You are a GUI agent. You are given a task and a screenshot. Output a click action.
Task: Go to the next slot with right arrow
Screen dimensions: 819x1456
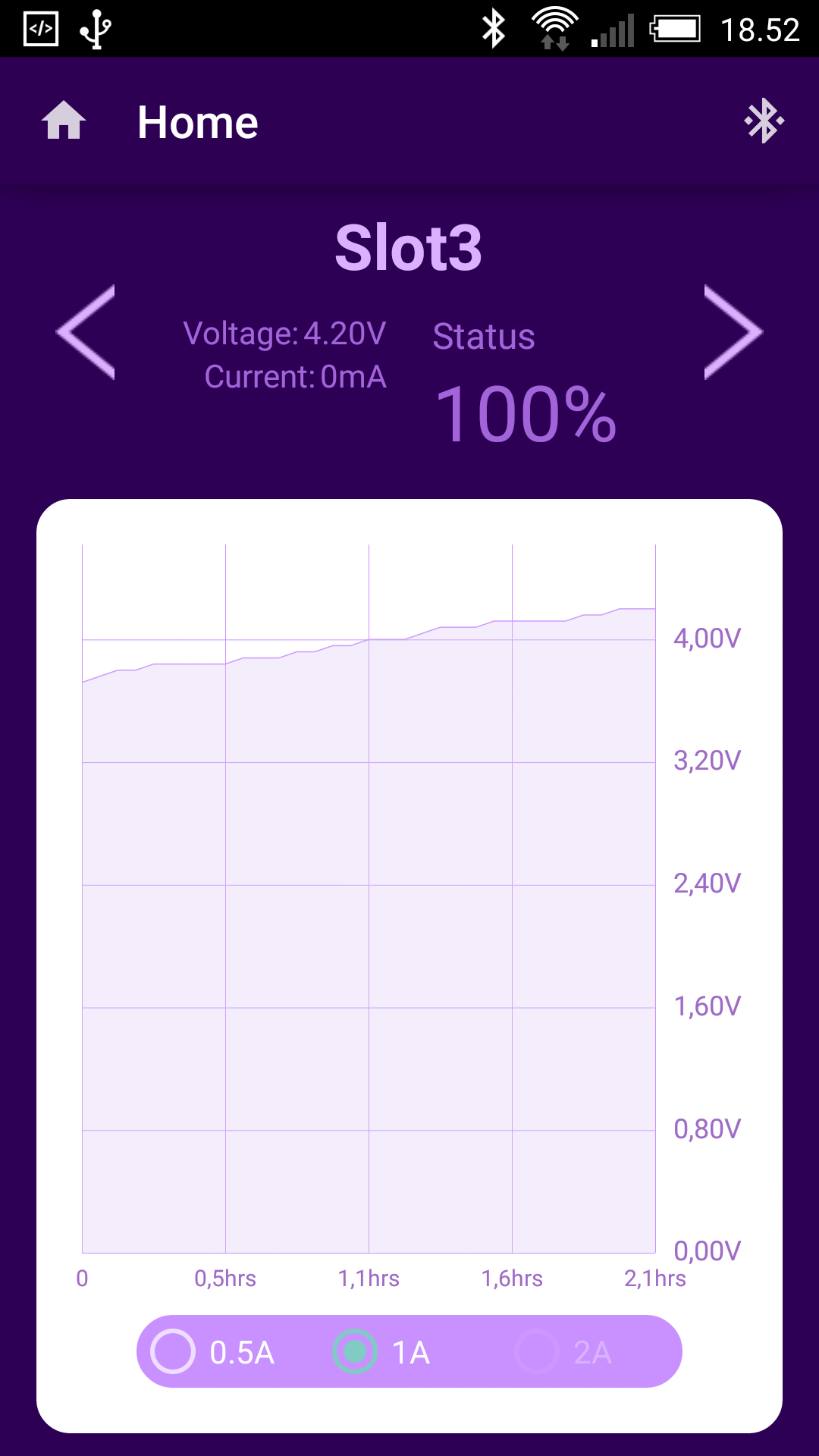733,332
